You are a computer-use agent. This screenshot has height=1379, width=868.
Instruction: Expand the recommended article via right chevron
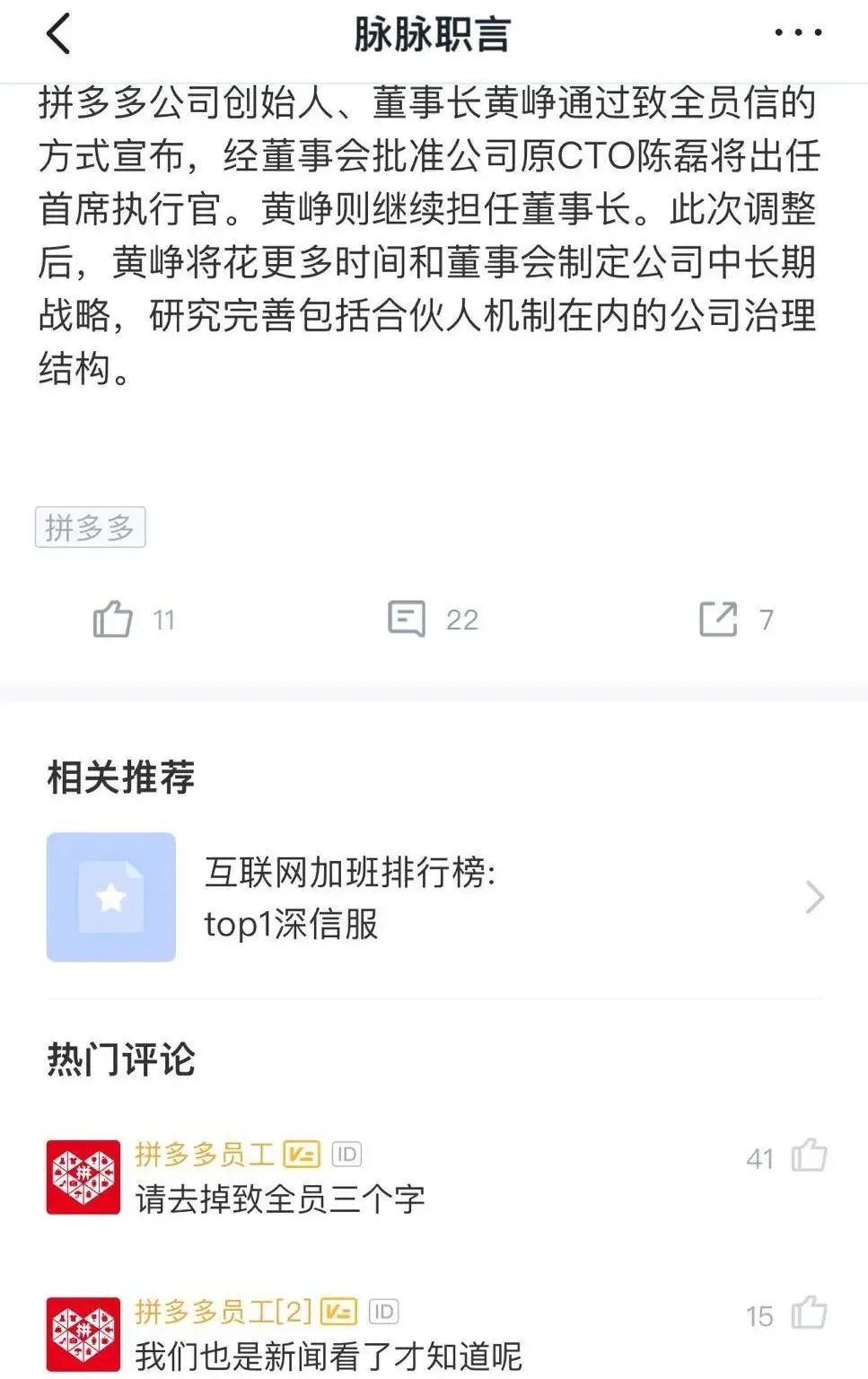(x=815, y=896)
